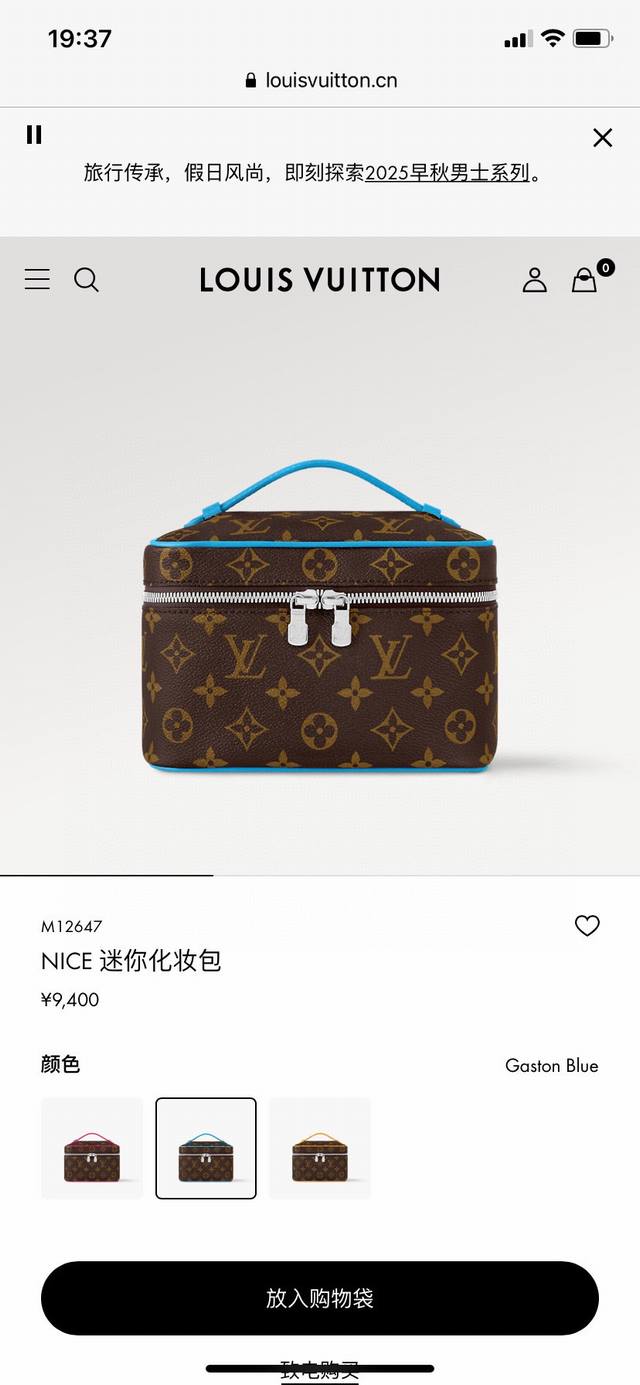This screenshot has height=1385, width=640.
Task: Pause the announcement banner rotation
Action: pos(34,135)
